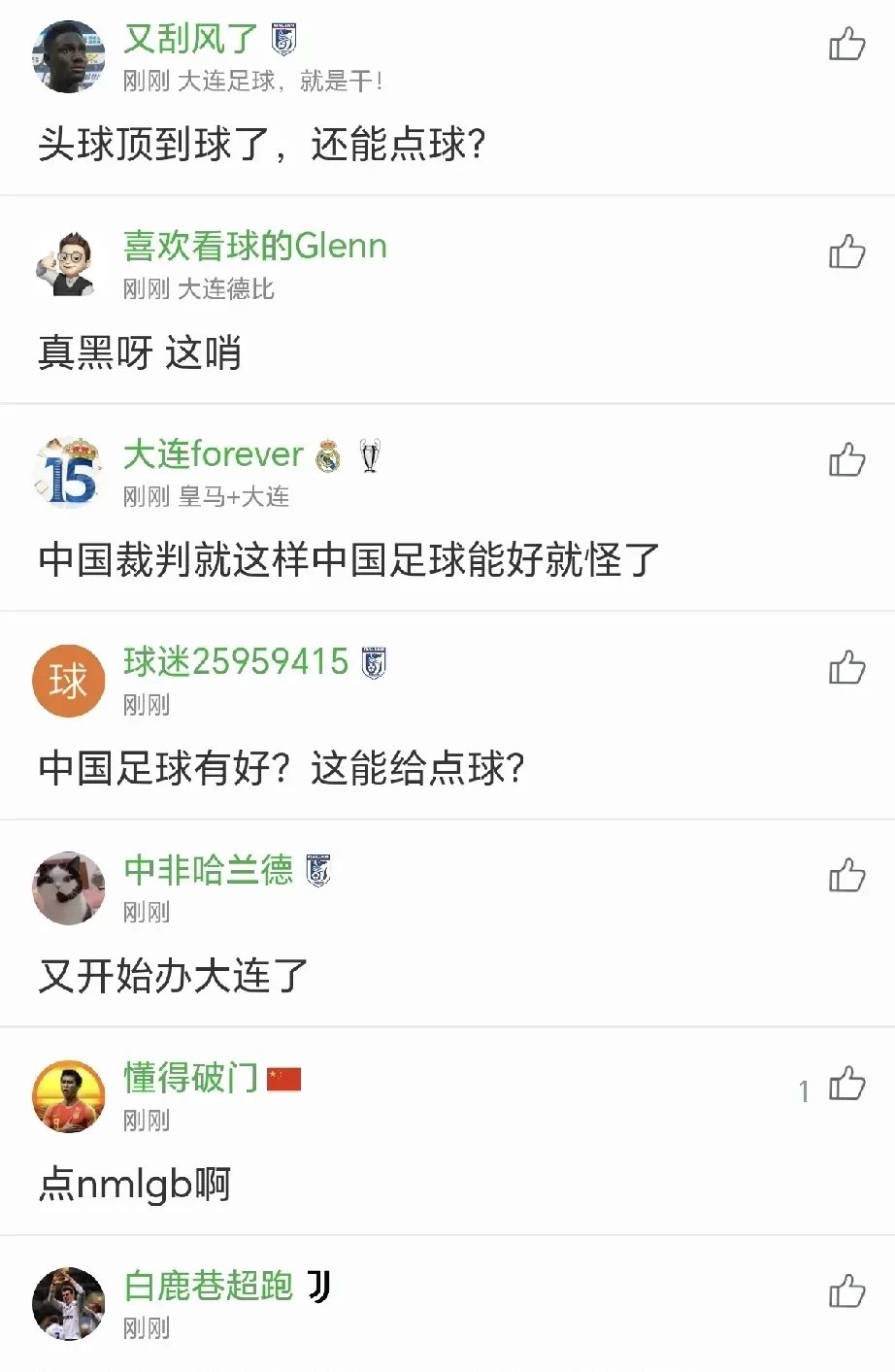This screenshot has width=895, height=1372.
Task: Like 中非哈兰德's comment
Action: [x=846, y=875]
